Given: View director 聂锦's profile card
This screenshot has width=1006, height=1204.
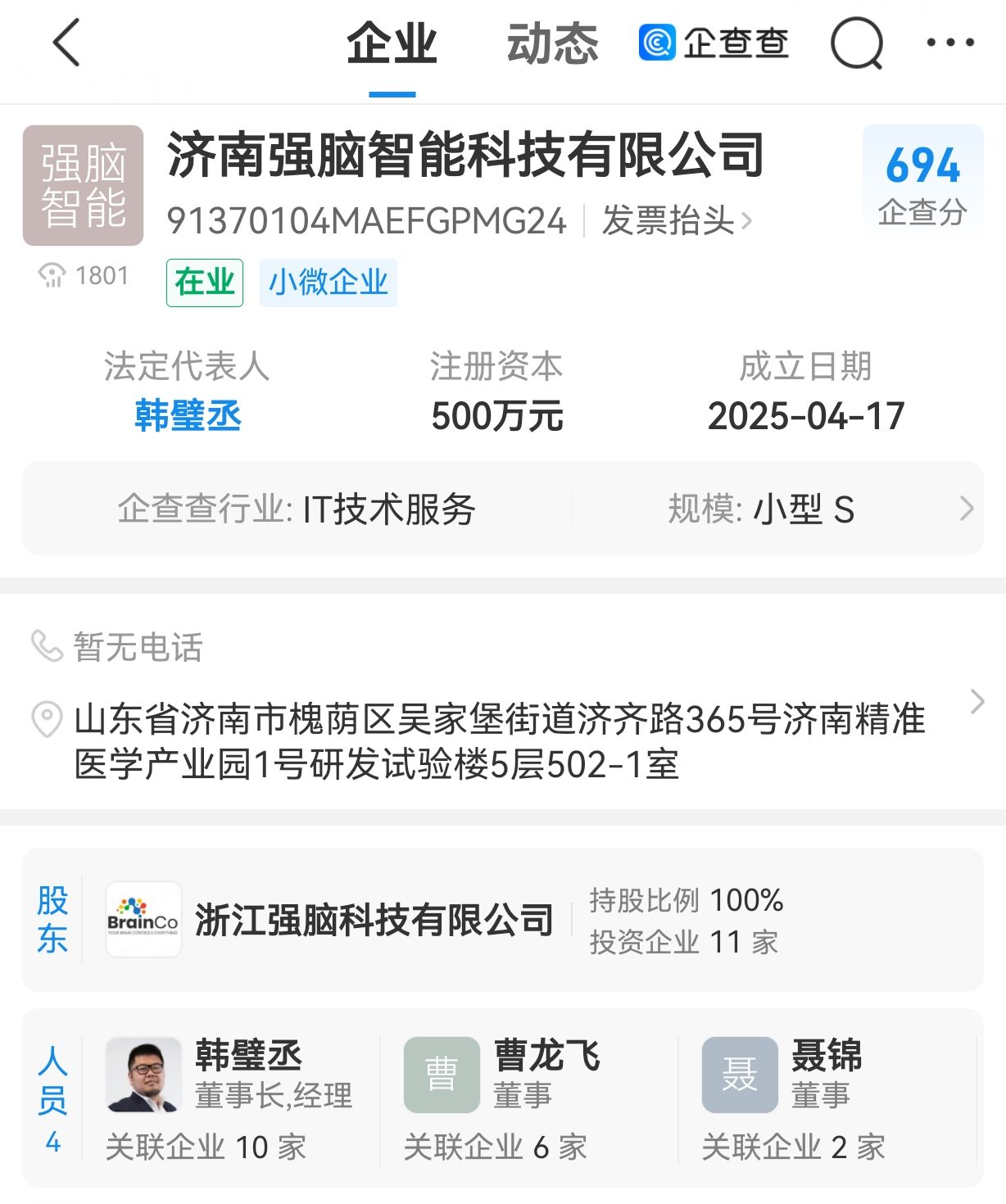Looking at the screenshot, I should pyautogui.click(x=826, y=1098).
